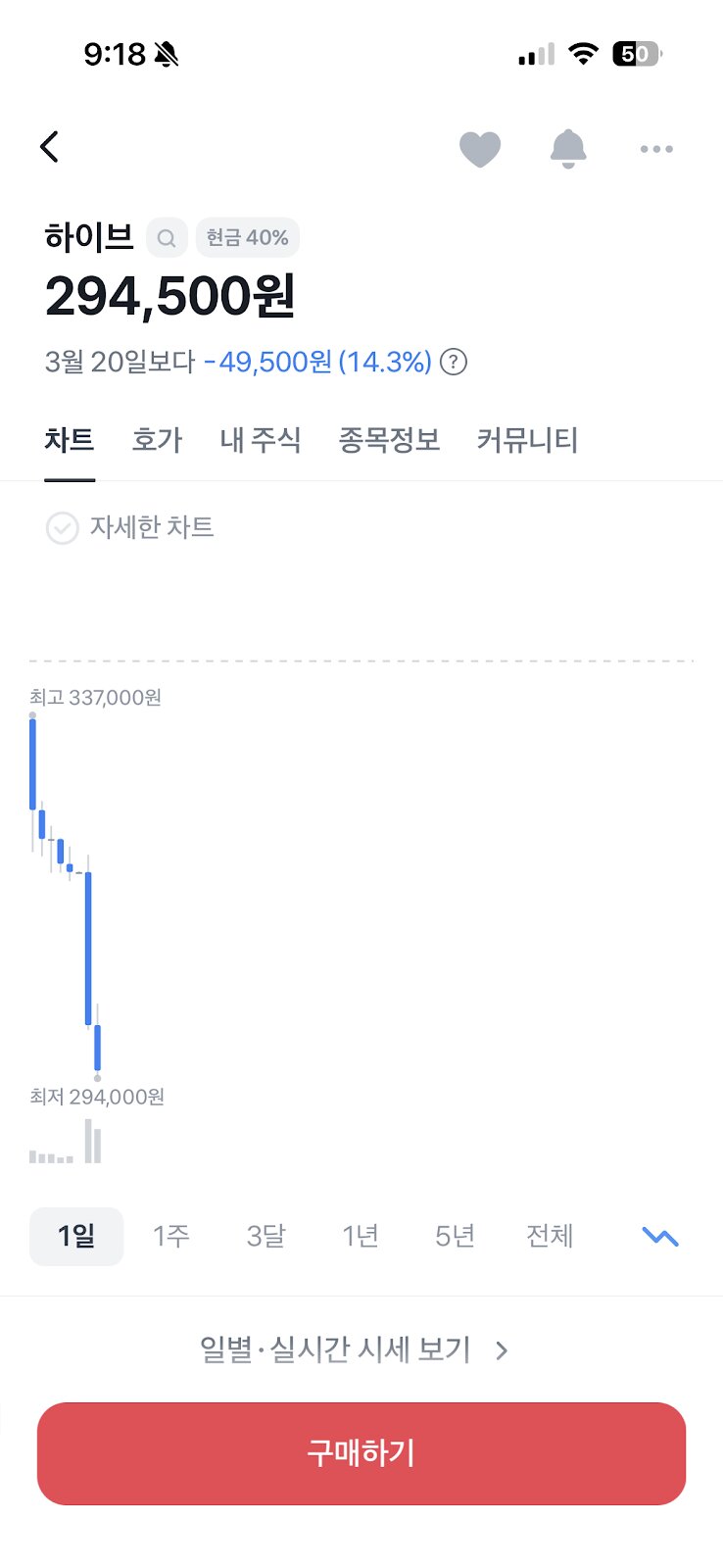Select the 1년 chart range
This screenshot has height=1568, width=723.
click(361, 1236)
